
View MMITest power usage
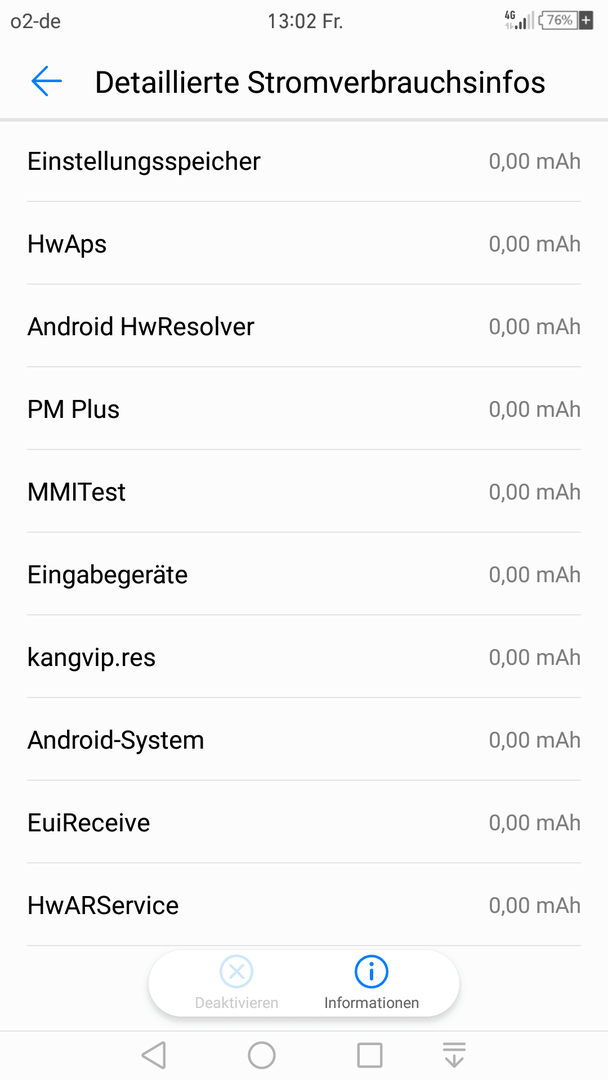click(304, 492)
